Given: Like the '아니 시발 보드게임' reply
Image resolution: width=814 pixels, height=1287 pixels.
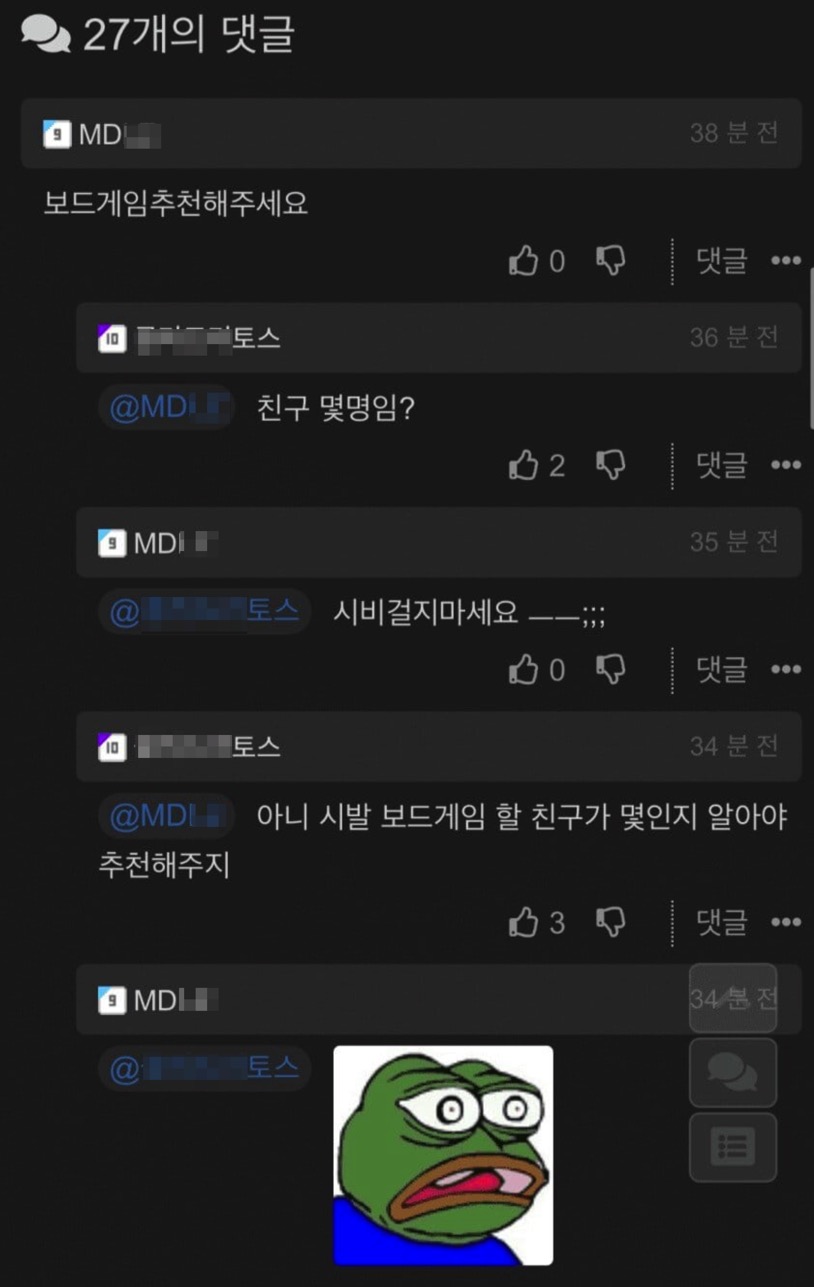Looking at the screenshot, I should coord(524,922).
